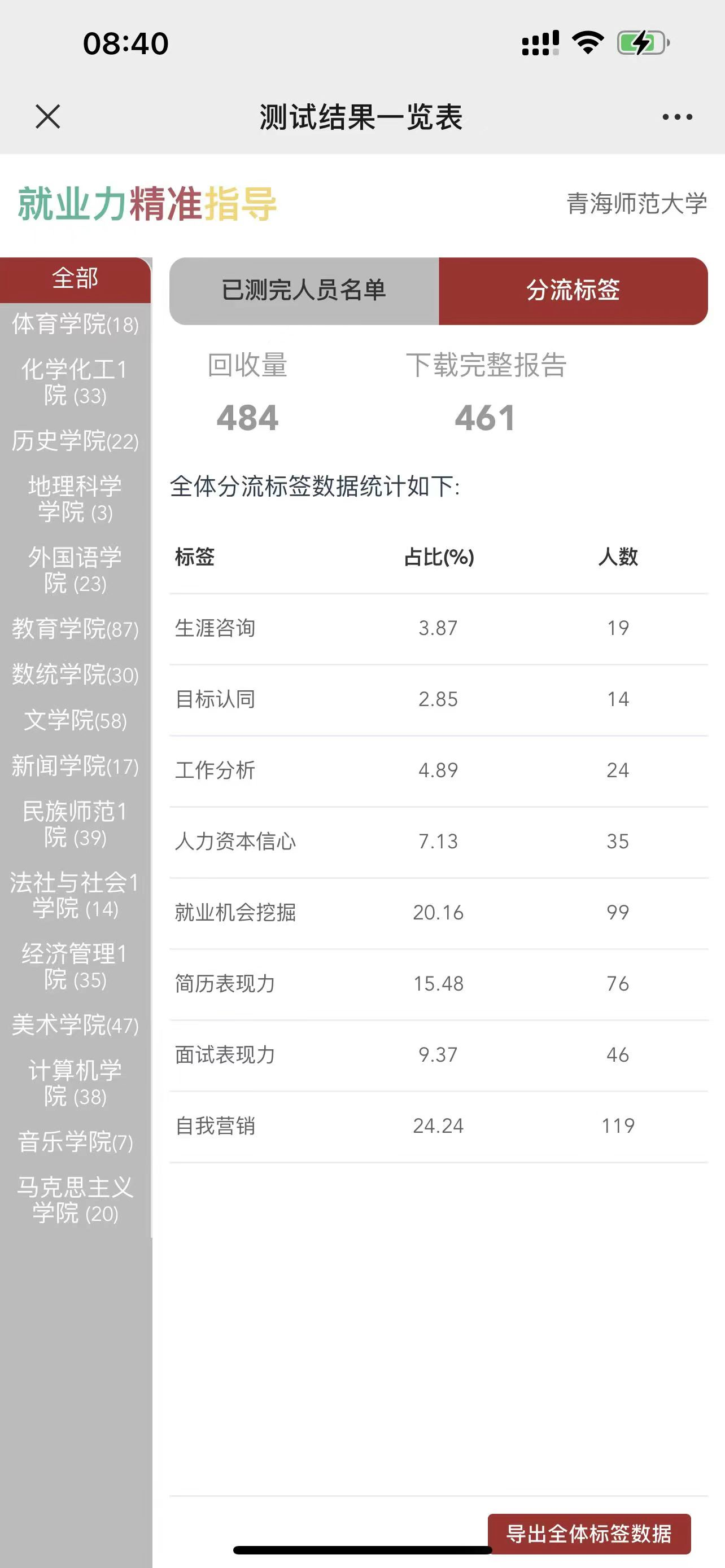This screenshot has height=1568, width=725.
Task: Filter by 体育学院(18)
Action: (x=75, y=324)
